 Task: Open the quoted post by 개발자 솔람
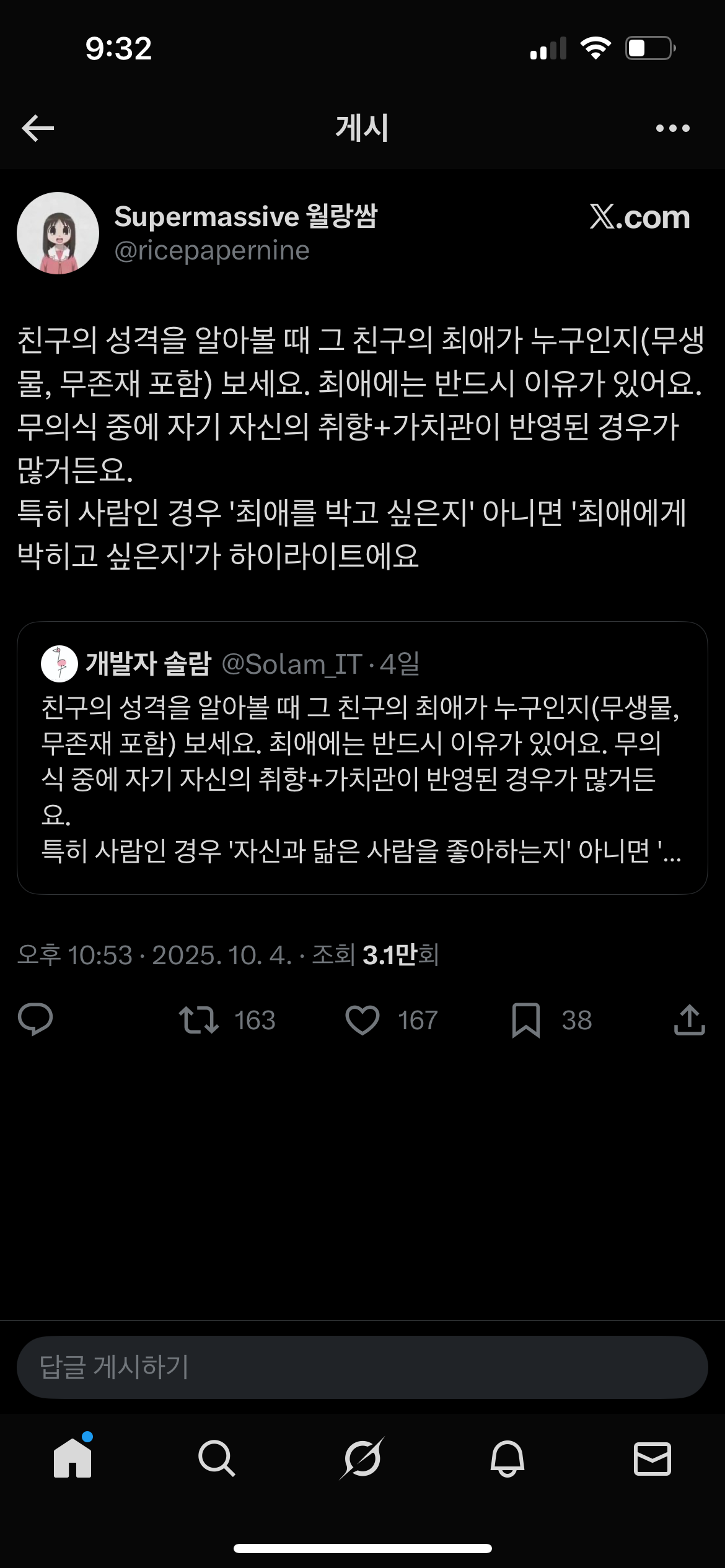coord(362,757)
